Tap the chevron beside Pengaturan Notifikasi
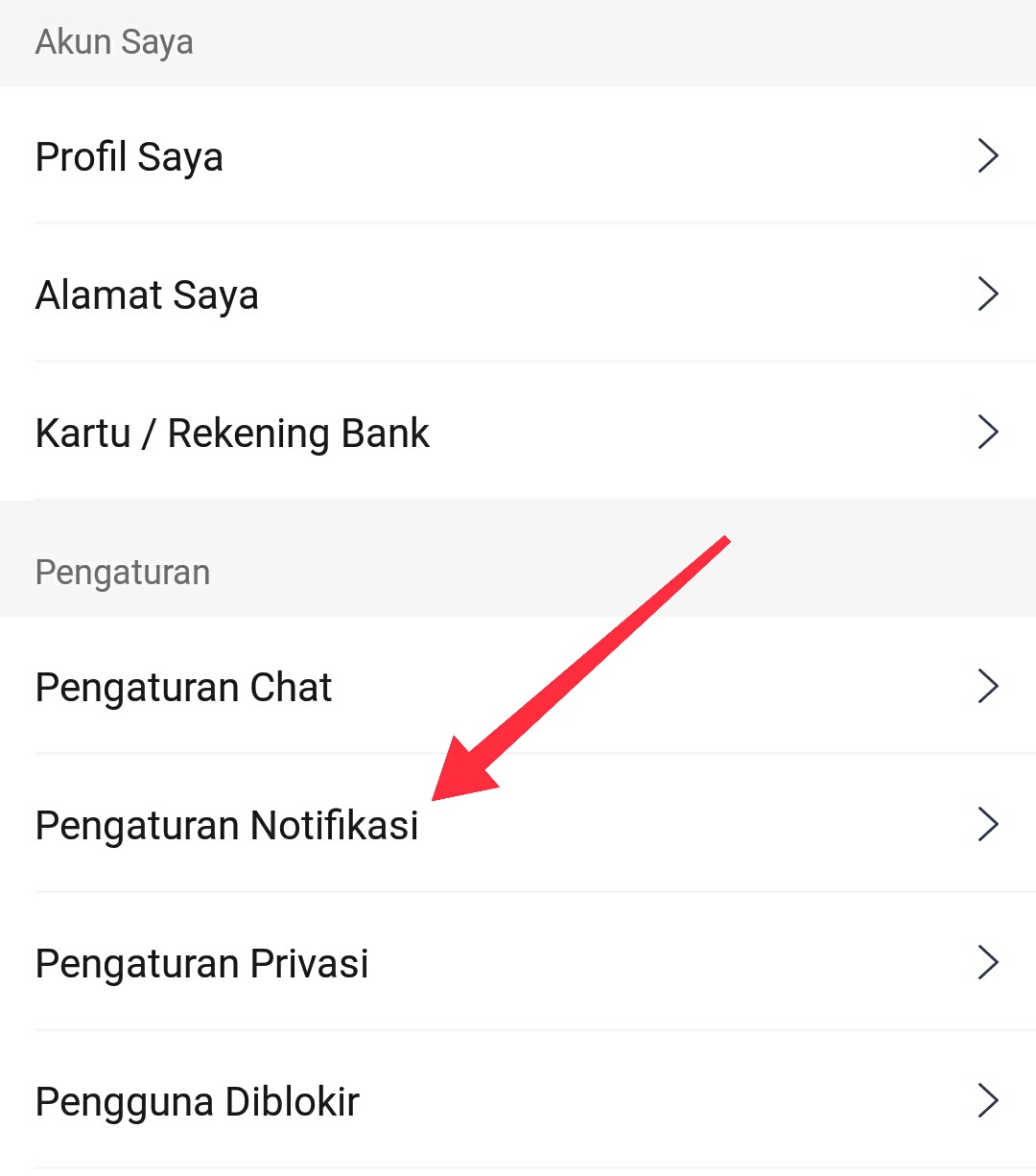The image size is (1036, 1176). click(x=989, y=825)
